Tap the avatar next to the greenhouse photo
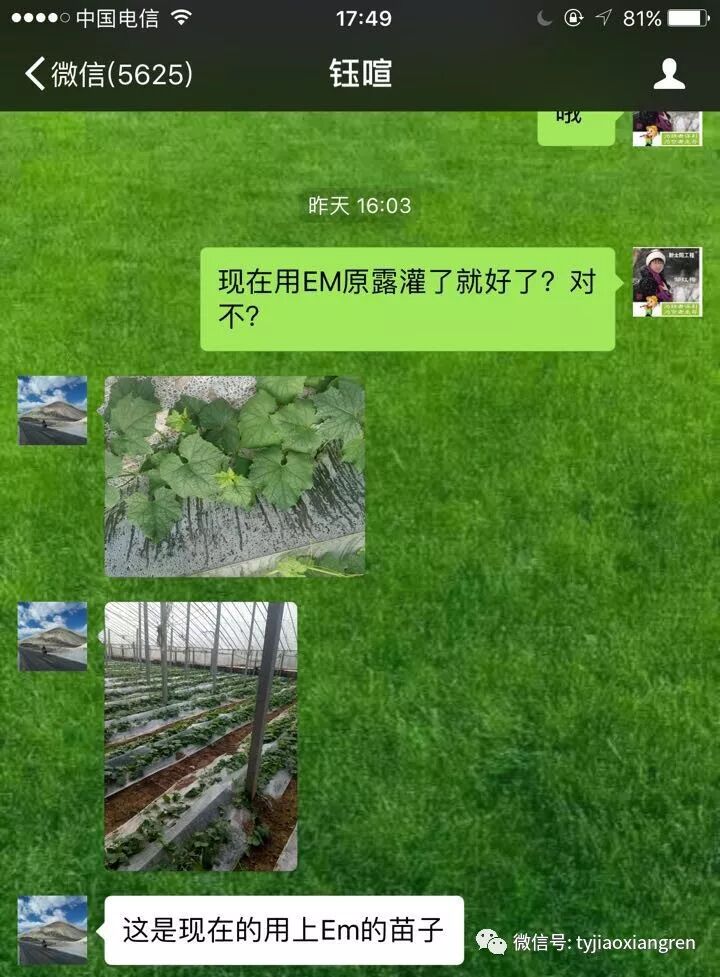This screenshot has width=720, height=977. pyautogui.click(x=52, y=636)
